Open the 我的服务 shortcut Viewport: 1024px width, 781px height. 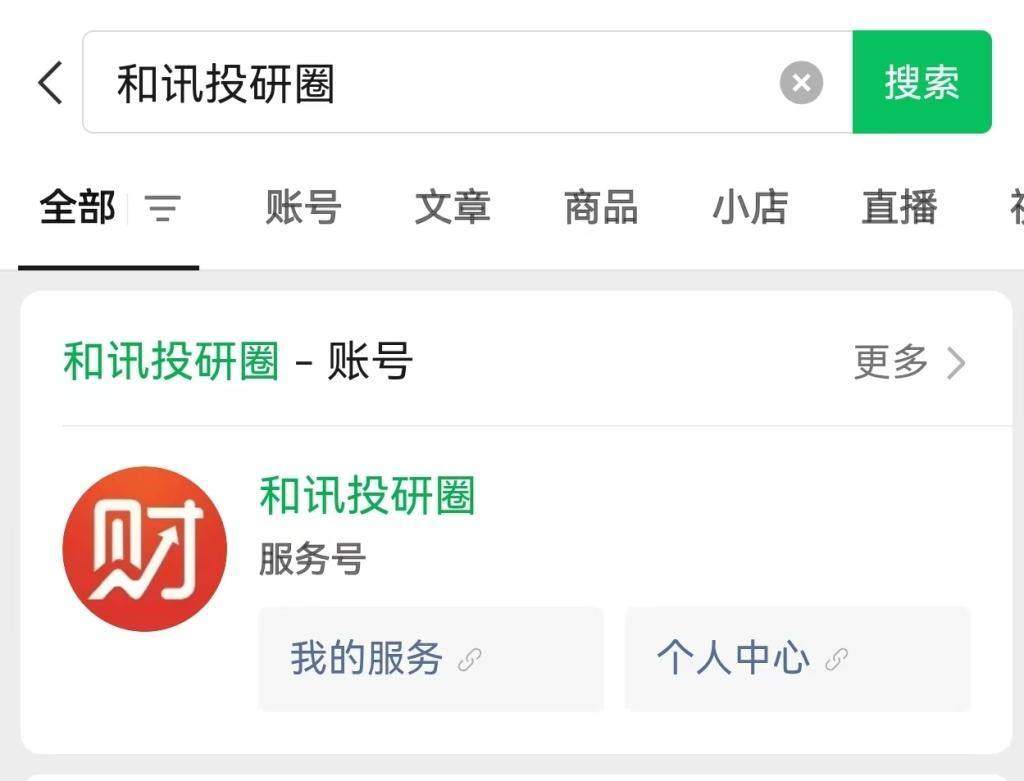pyautogui.click(x=430, y=659)
